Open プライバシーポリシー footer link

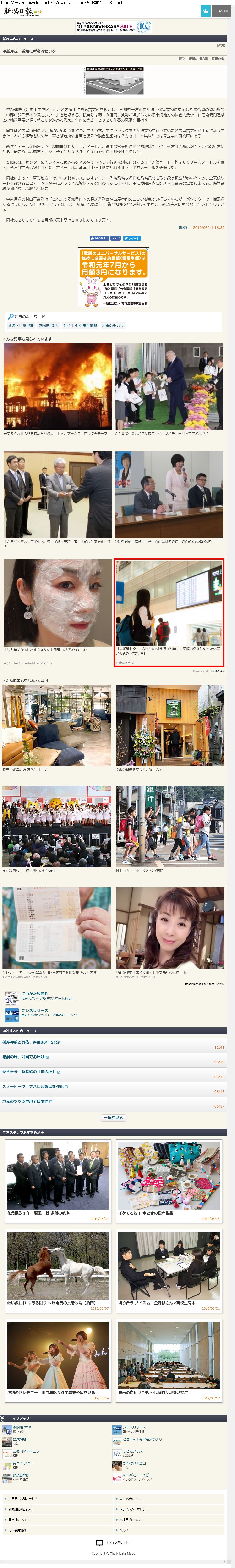[134, 1509]
